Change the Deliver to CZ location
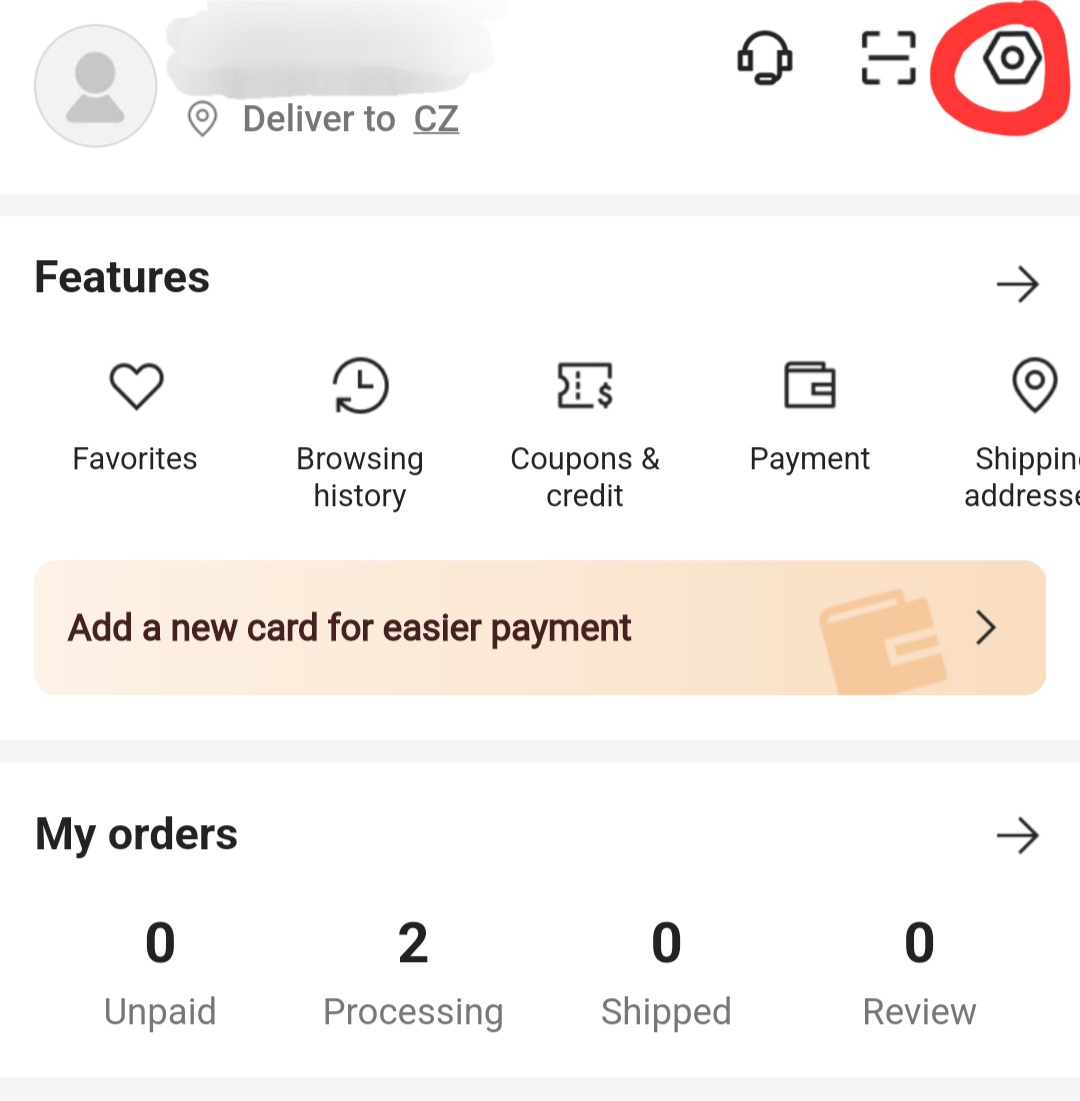This screenshot has height=1101, width=1080. point(435,119)
